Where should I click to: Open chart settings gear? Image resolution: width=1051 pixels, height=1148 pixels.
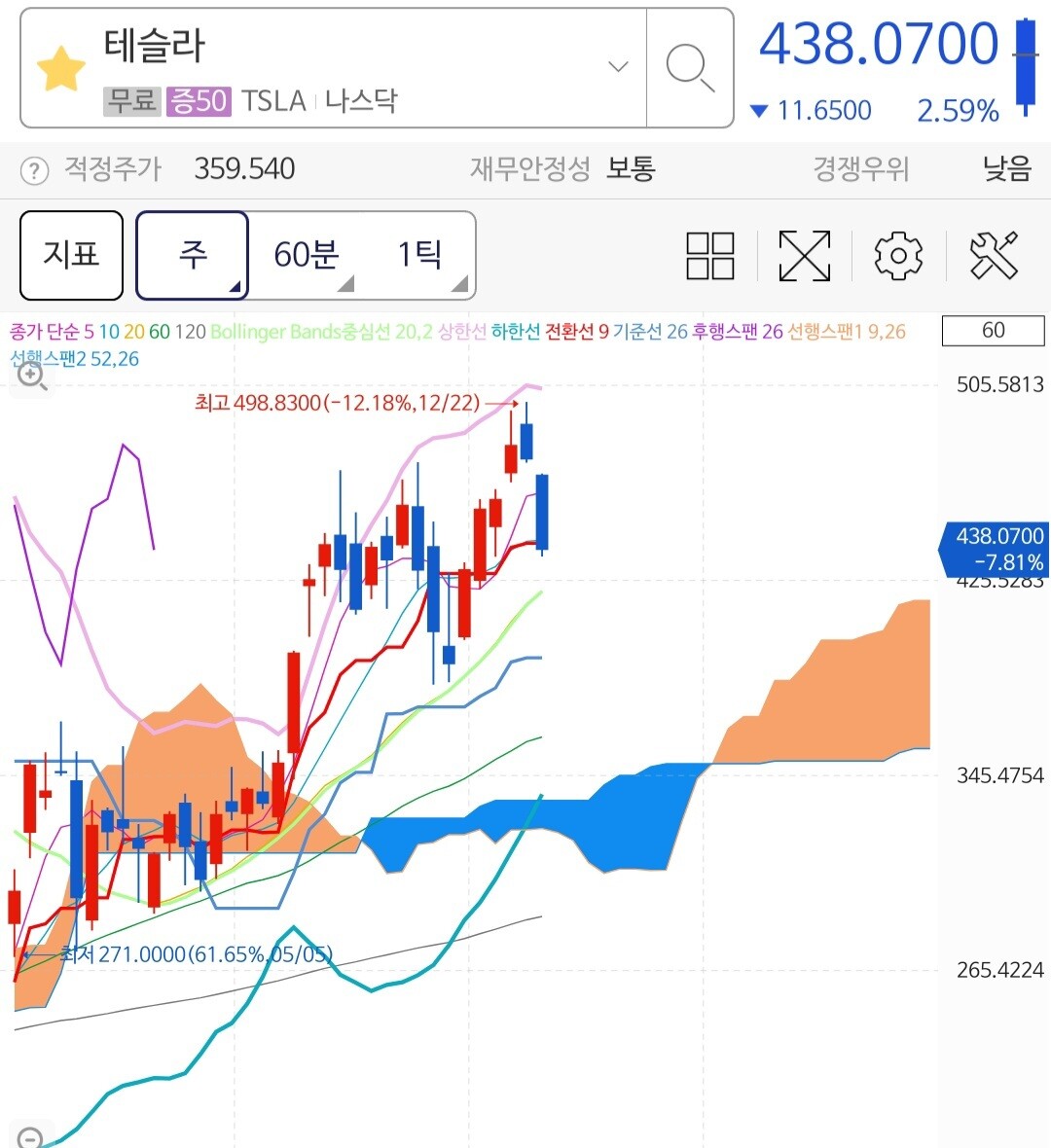tap(898, 256)
